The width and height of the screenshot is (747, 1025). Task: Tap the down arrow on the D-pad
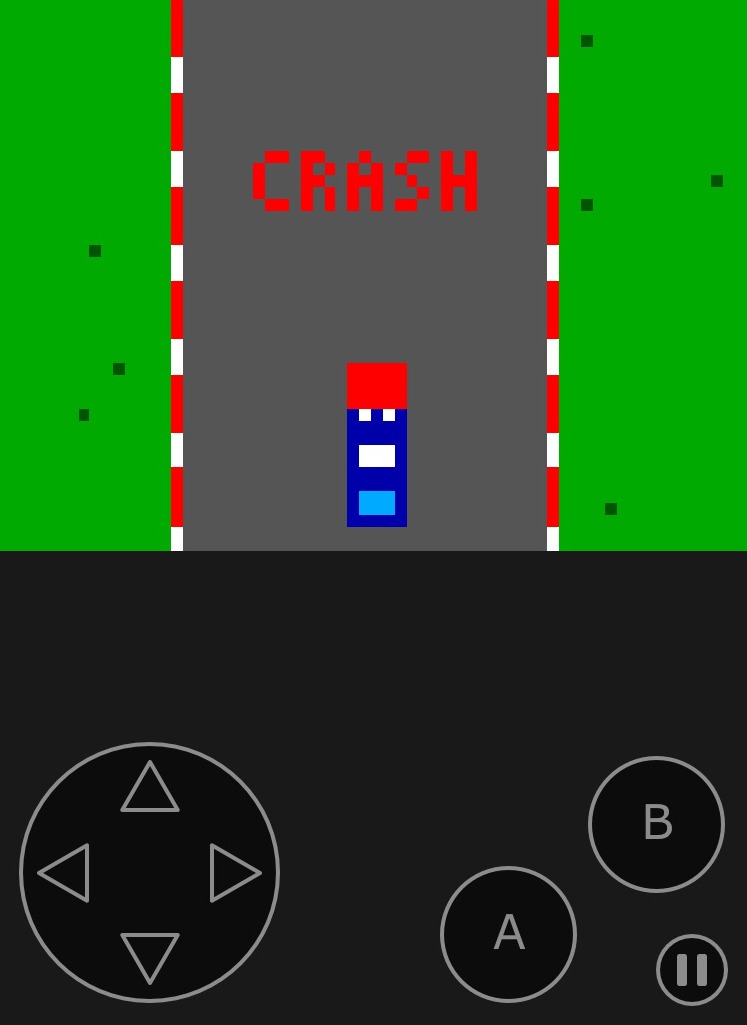tap(150, 956)
